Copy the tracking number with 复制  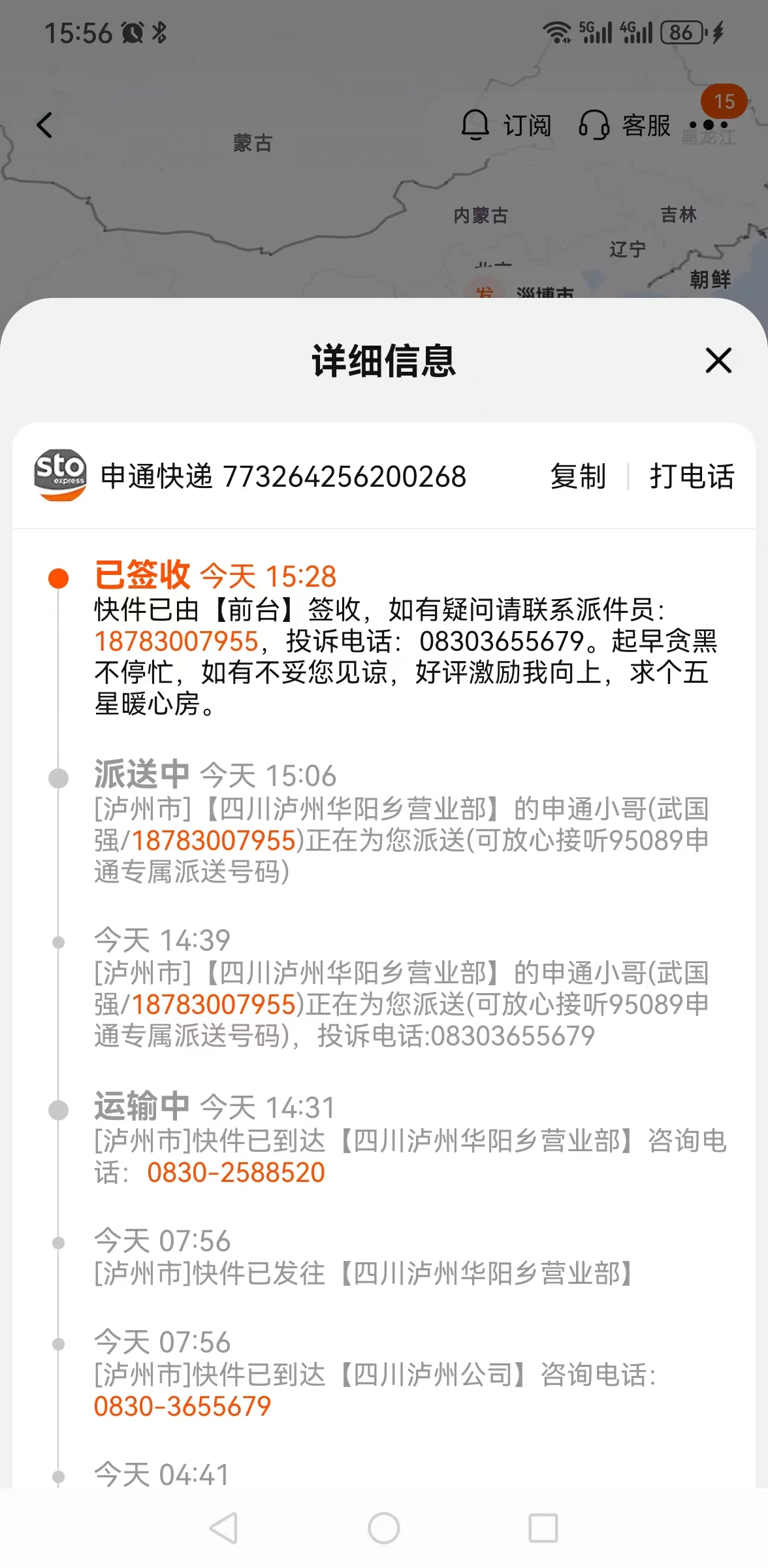tap(578, 476)
